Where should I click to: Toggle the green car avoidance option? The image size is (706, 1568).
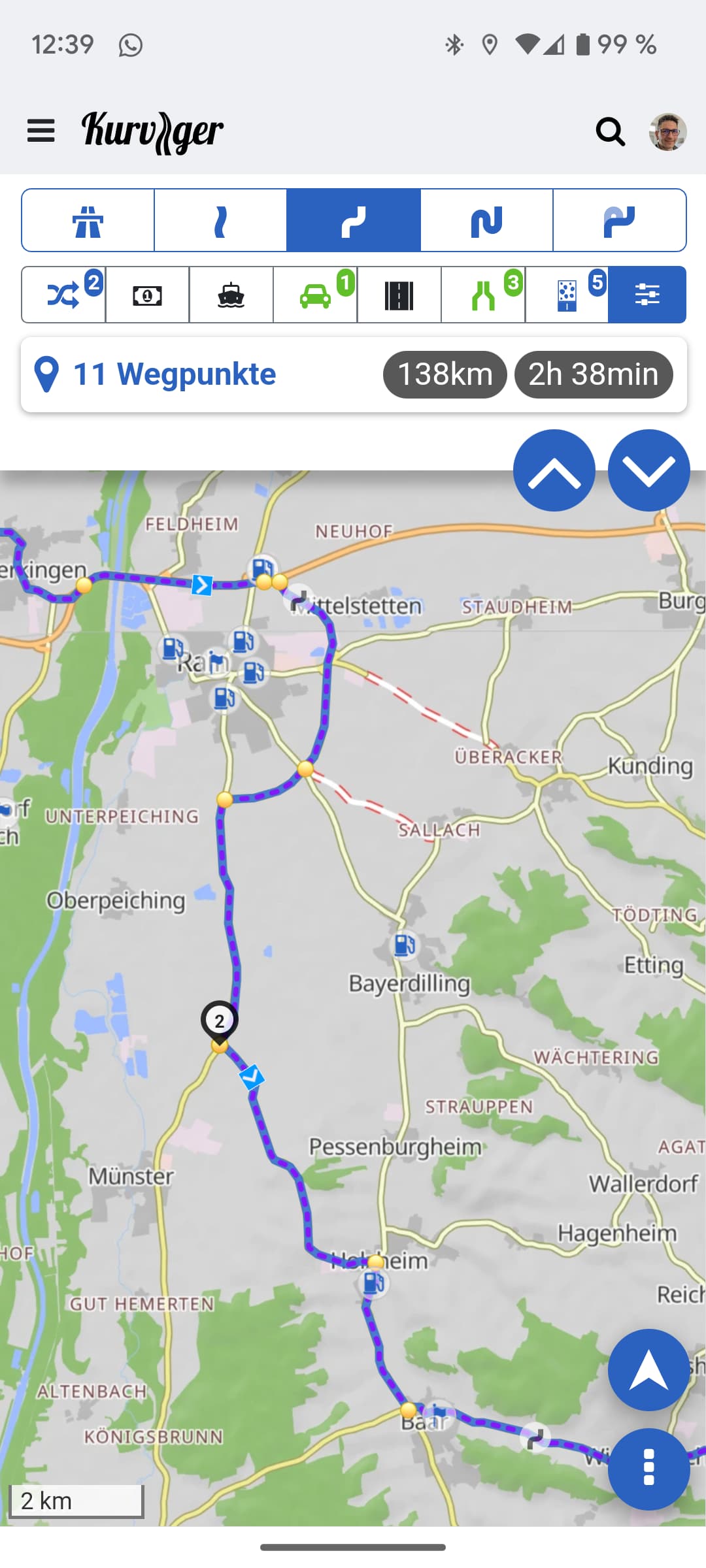point(315,295)
